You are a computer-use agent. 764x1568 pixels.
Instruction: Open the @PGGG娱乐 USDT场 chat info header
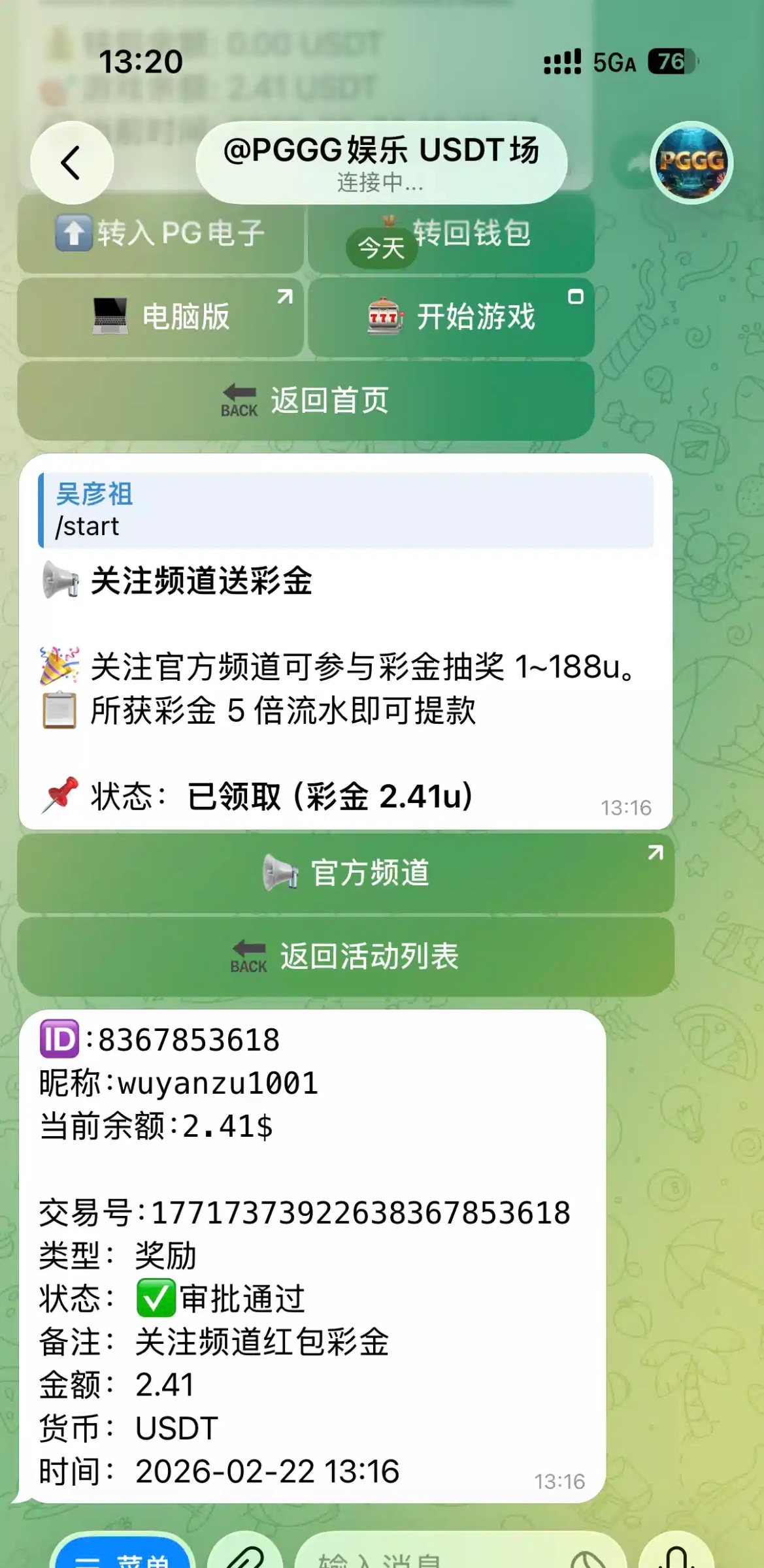381,163
